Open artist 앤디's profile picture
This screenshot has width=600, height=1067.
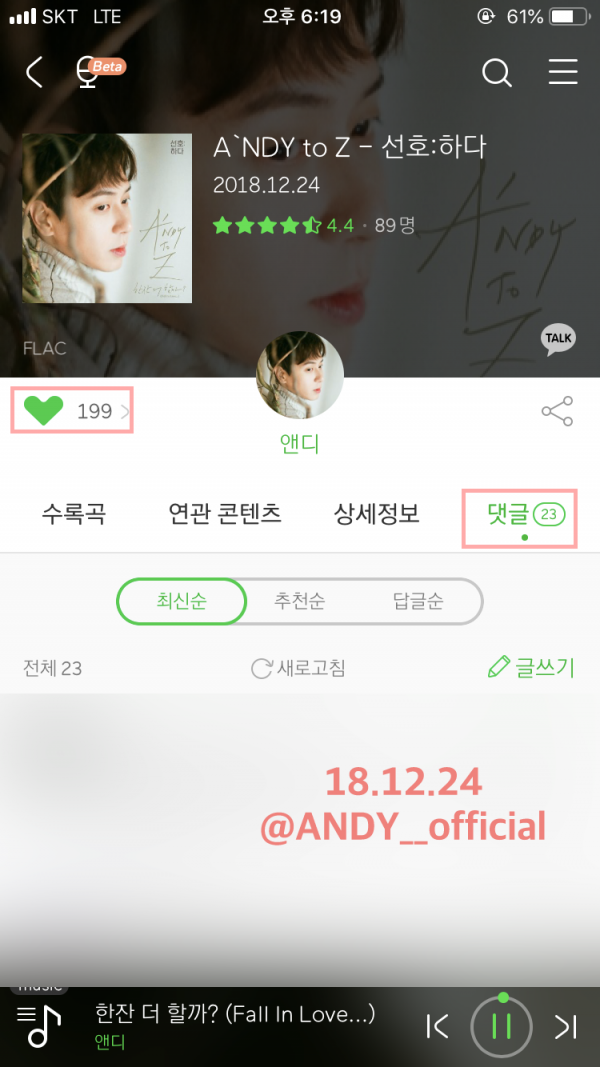pyautogui.click(x=300, y=375)
